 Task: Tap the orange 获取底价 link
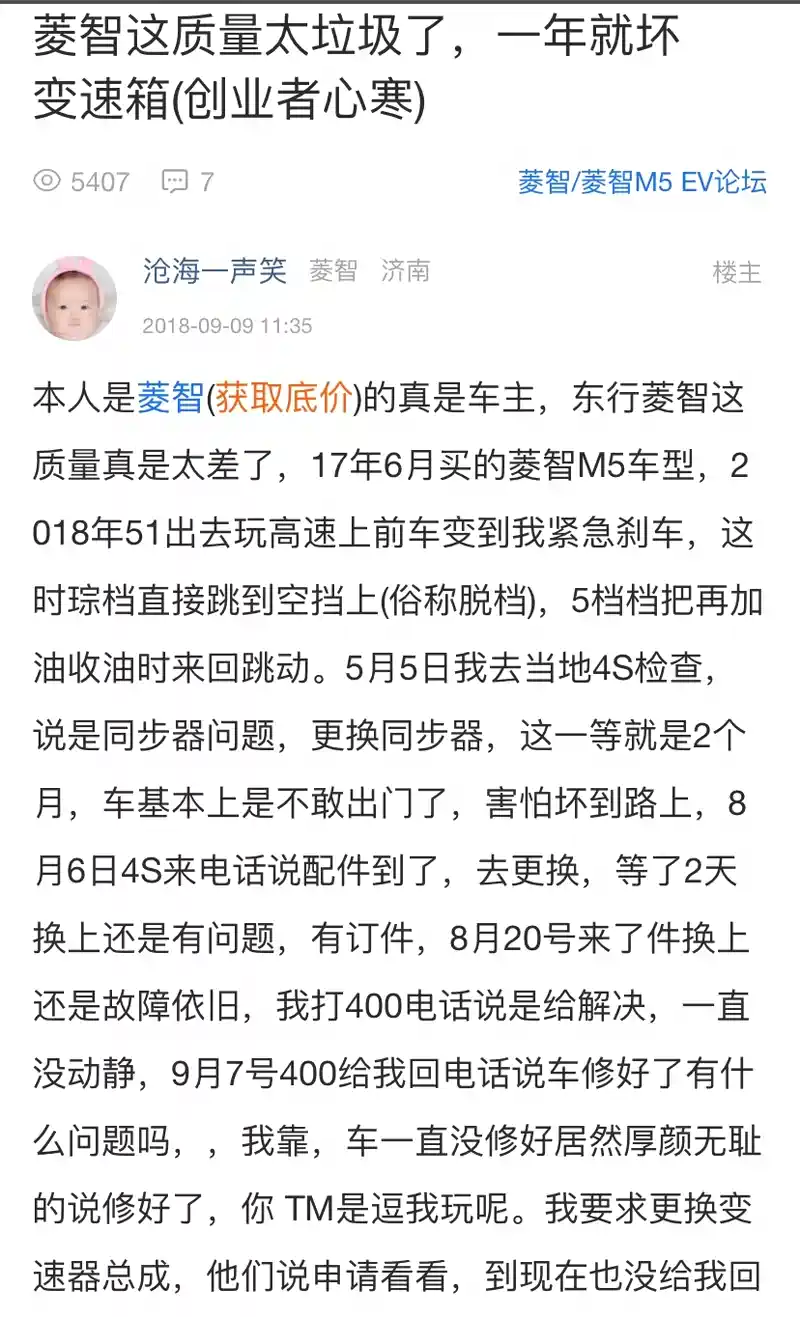click(x=282, y=398)
